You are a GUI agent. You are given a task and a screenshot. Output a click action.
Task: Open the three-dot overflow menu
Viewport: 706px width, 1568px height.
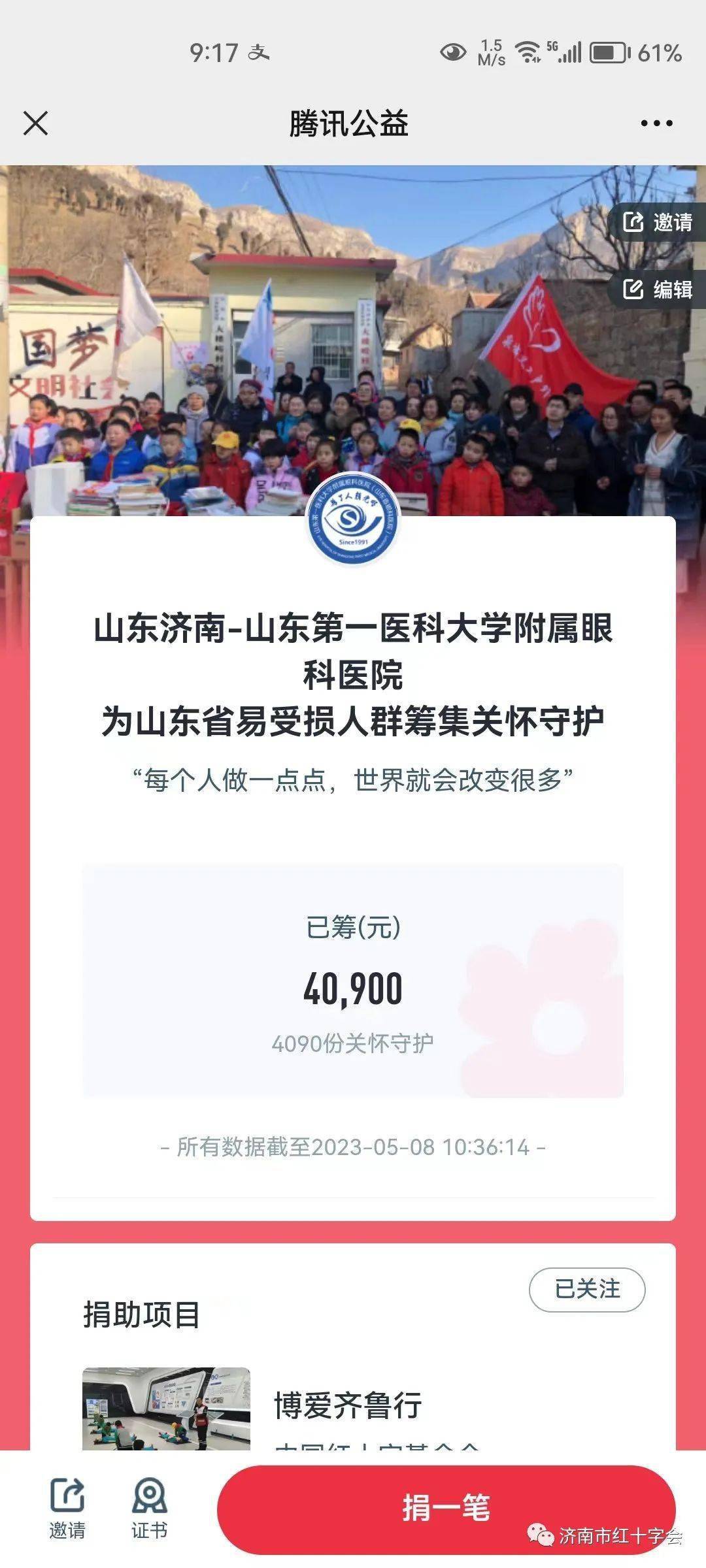[656, 123]
